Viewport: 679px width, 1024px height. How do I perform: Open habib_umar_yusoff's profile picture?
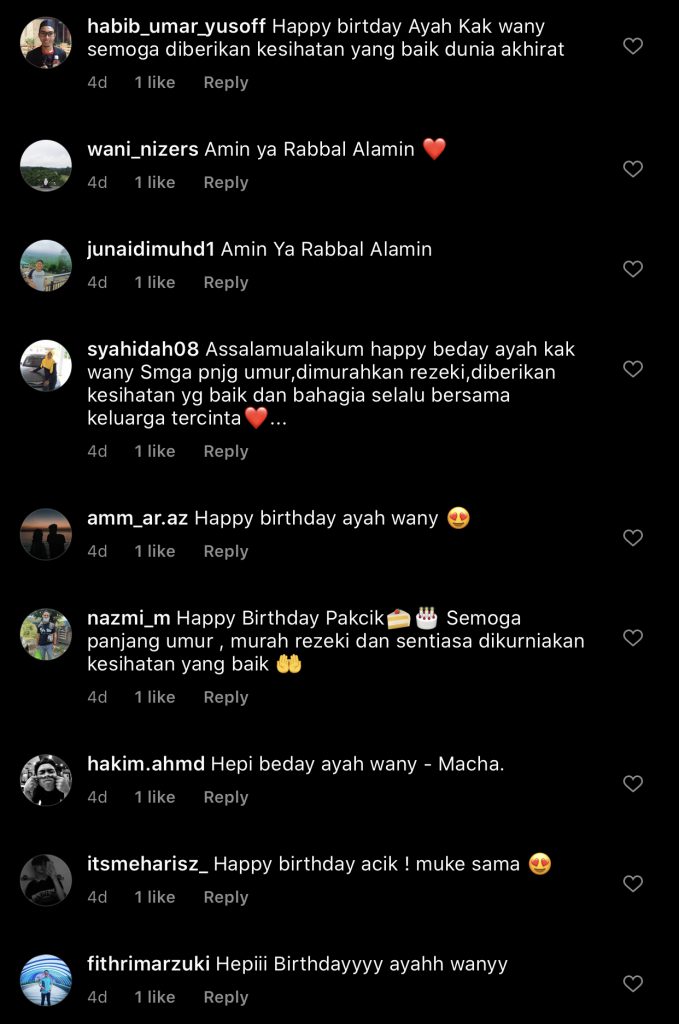click(x=46, y=43)
